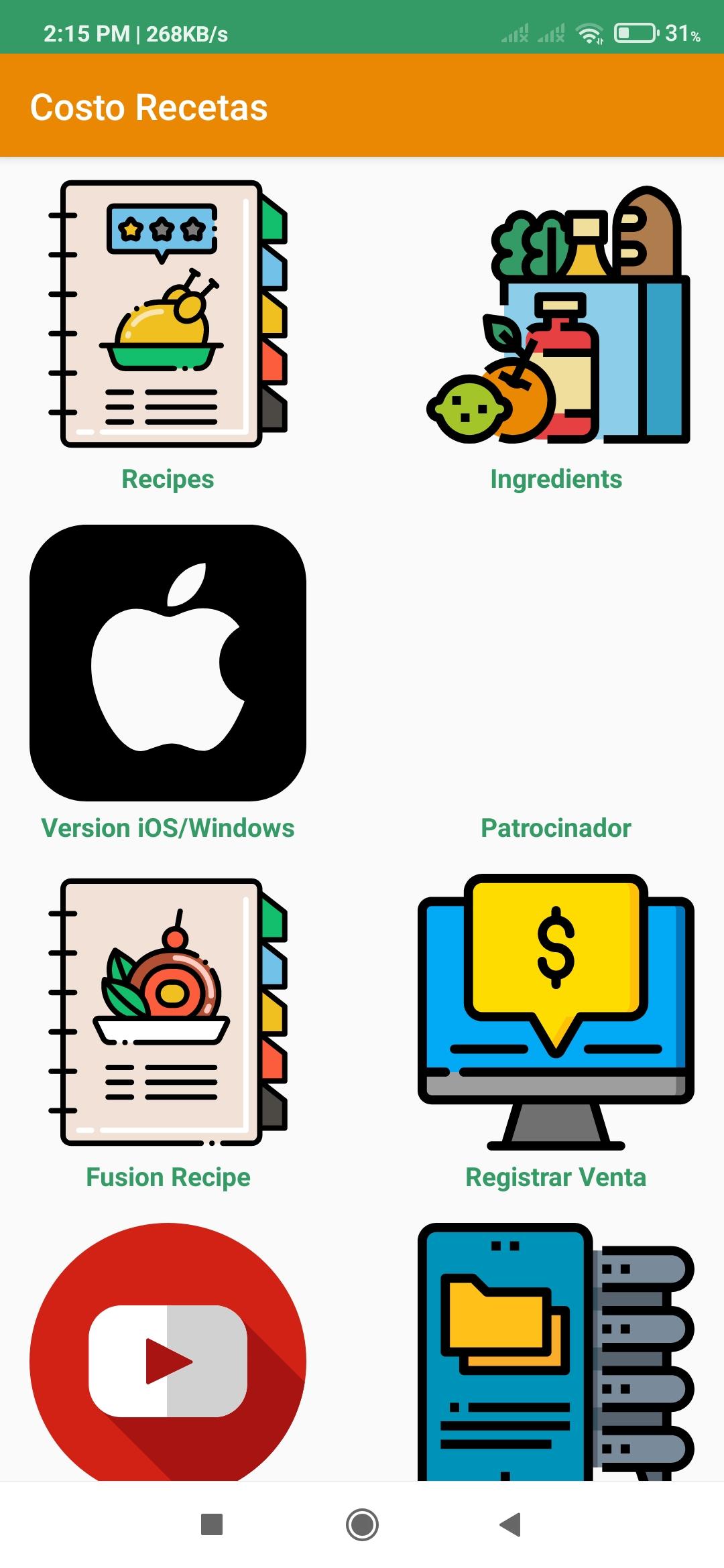Go back using the system back button
724x1568 pixels.
click(511, 1524)
